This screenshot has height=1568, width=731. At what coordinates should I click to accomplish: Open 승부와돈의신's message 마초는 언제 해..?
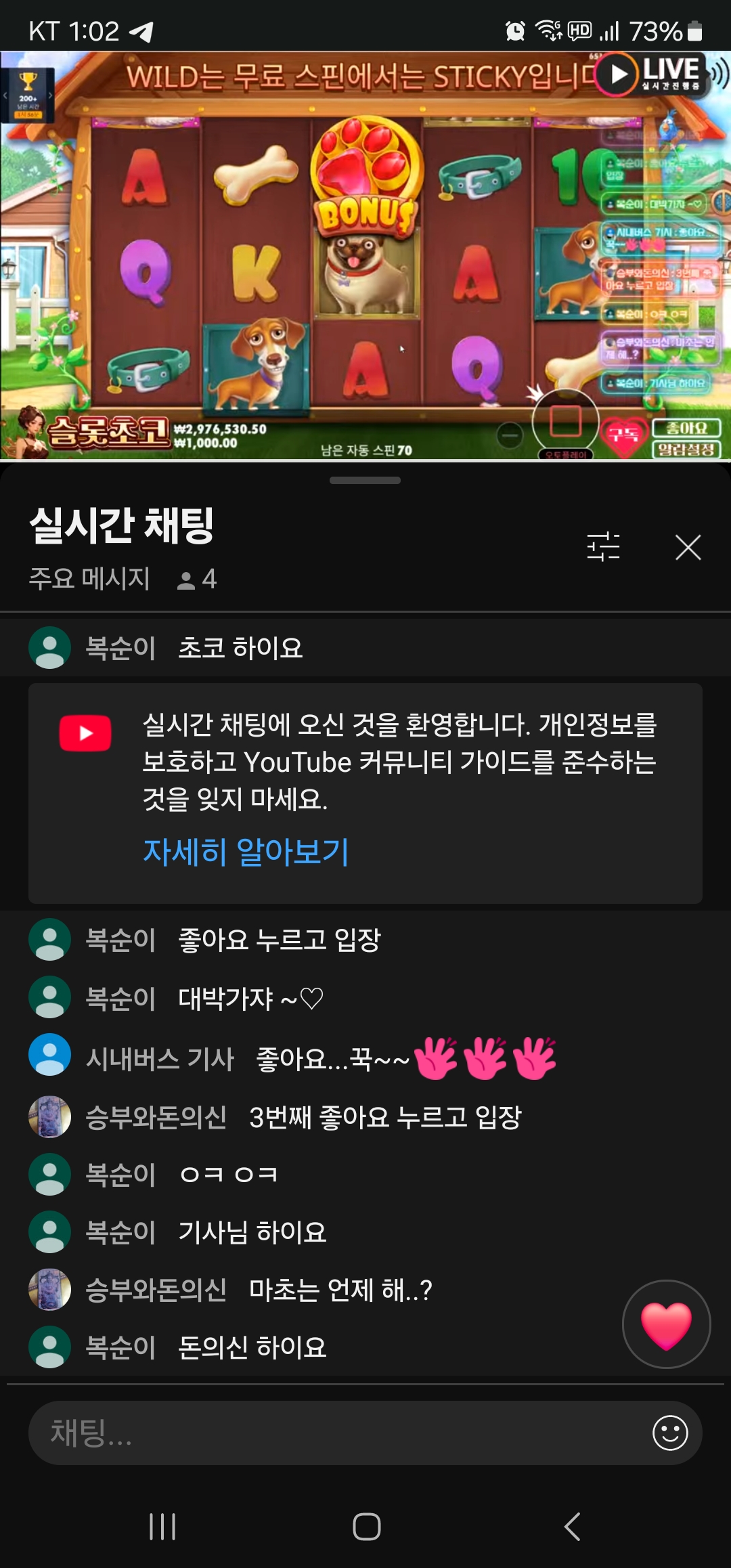click(365, 1290)
